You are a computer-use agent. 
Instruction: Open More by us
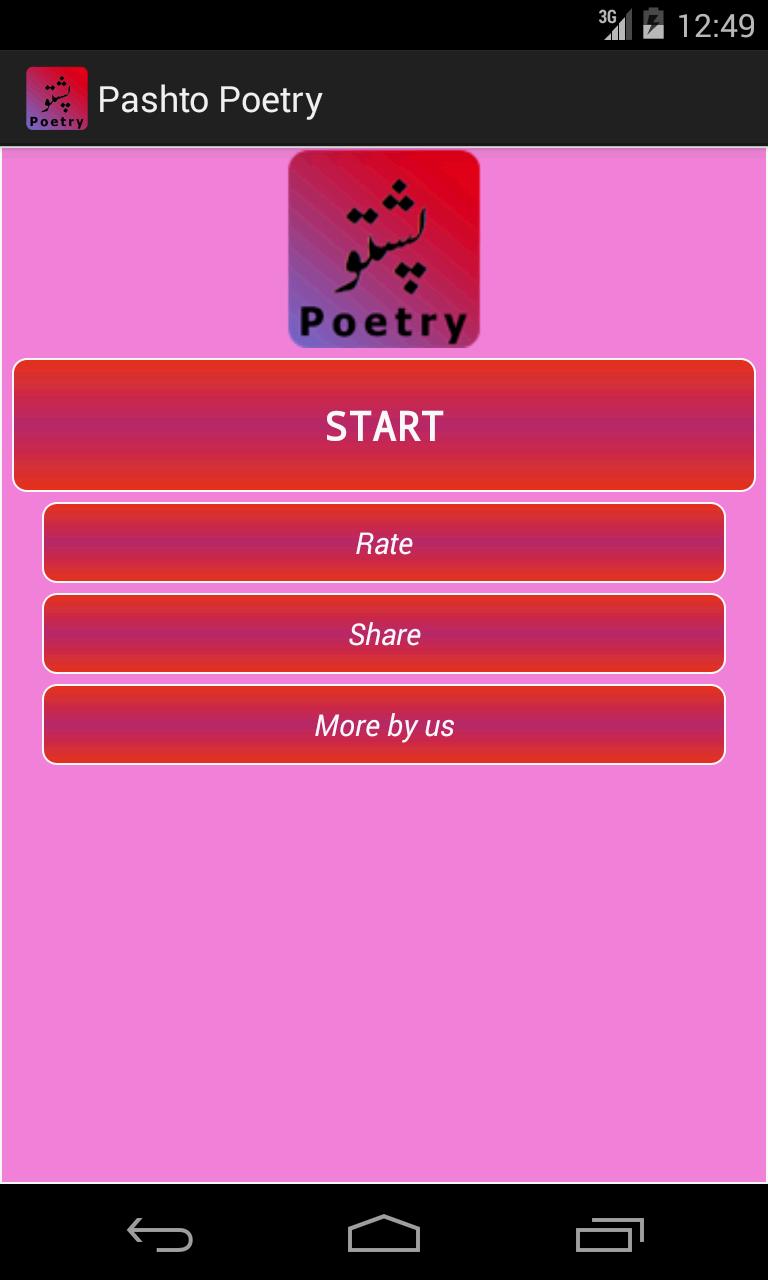click(384, 725)
